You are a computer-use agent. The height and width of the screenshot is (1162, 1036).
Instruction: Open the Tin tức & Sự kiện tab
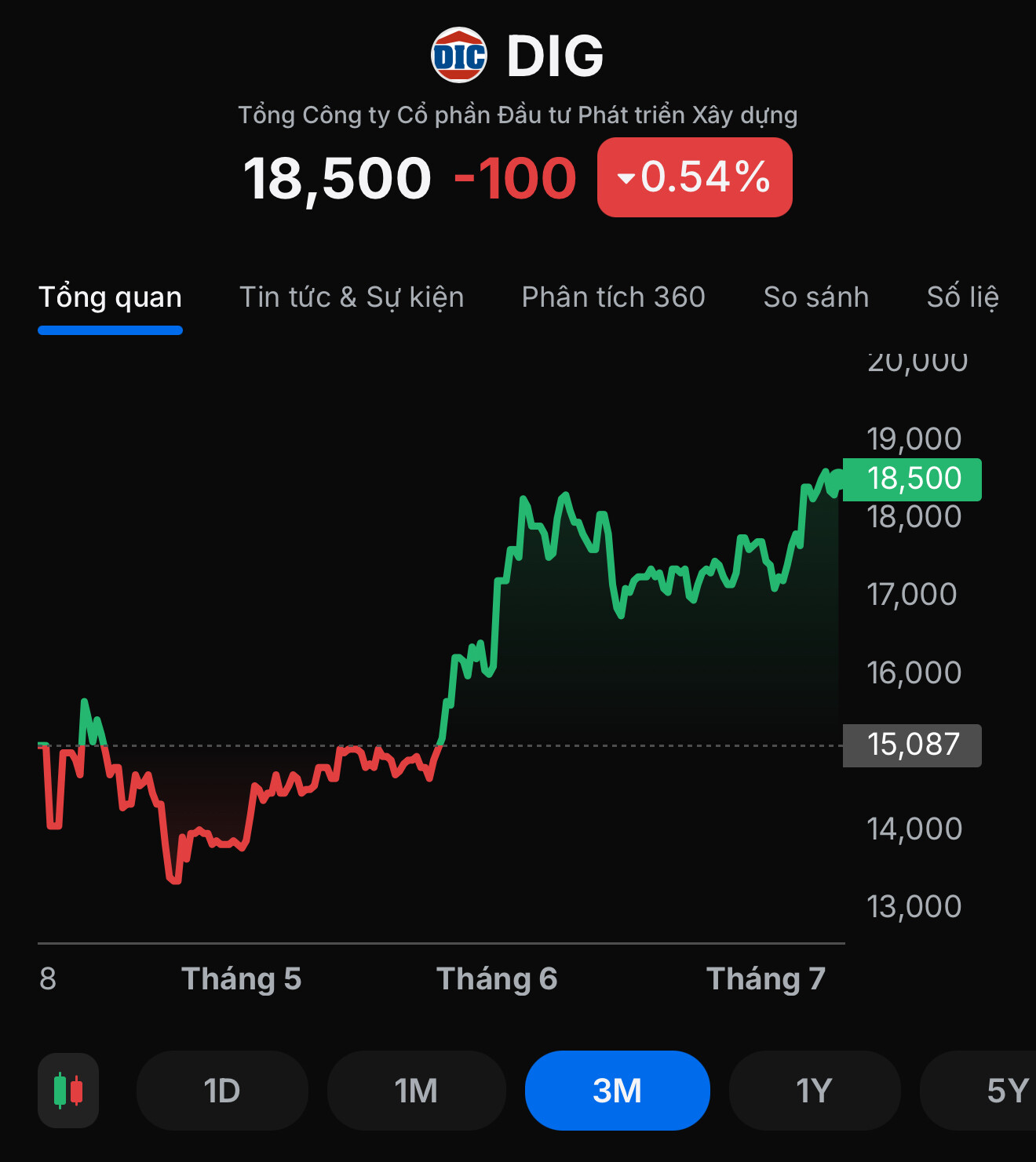coord(351,298)
